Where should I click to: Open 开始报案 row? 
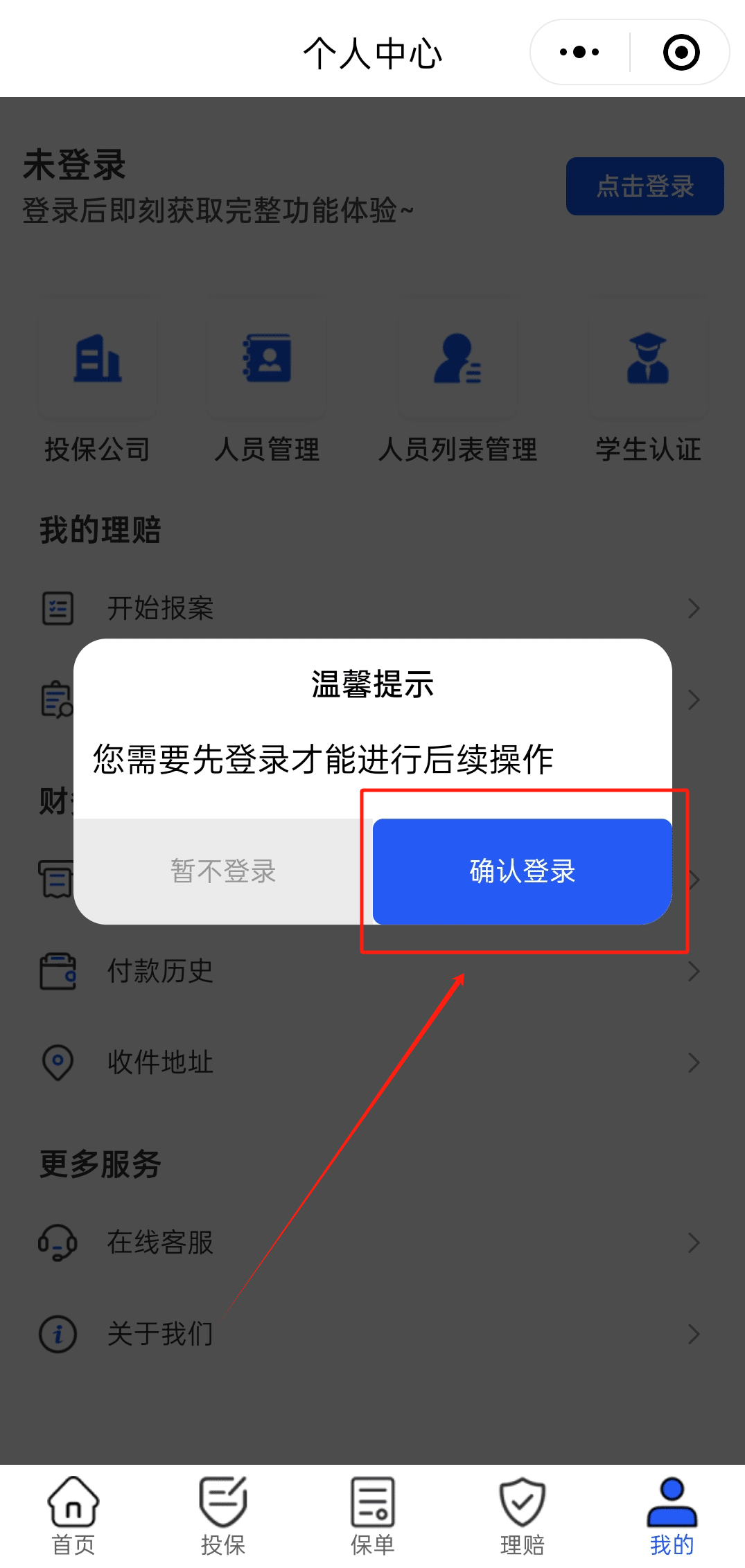pyautogui.click(x=372, y=608)
